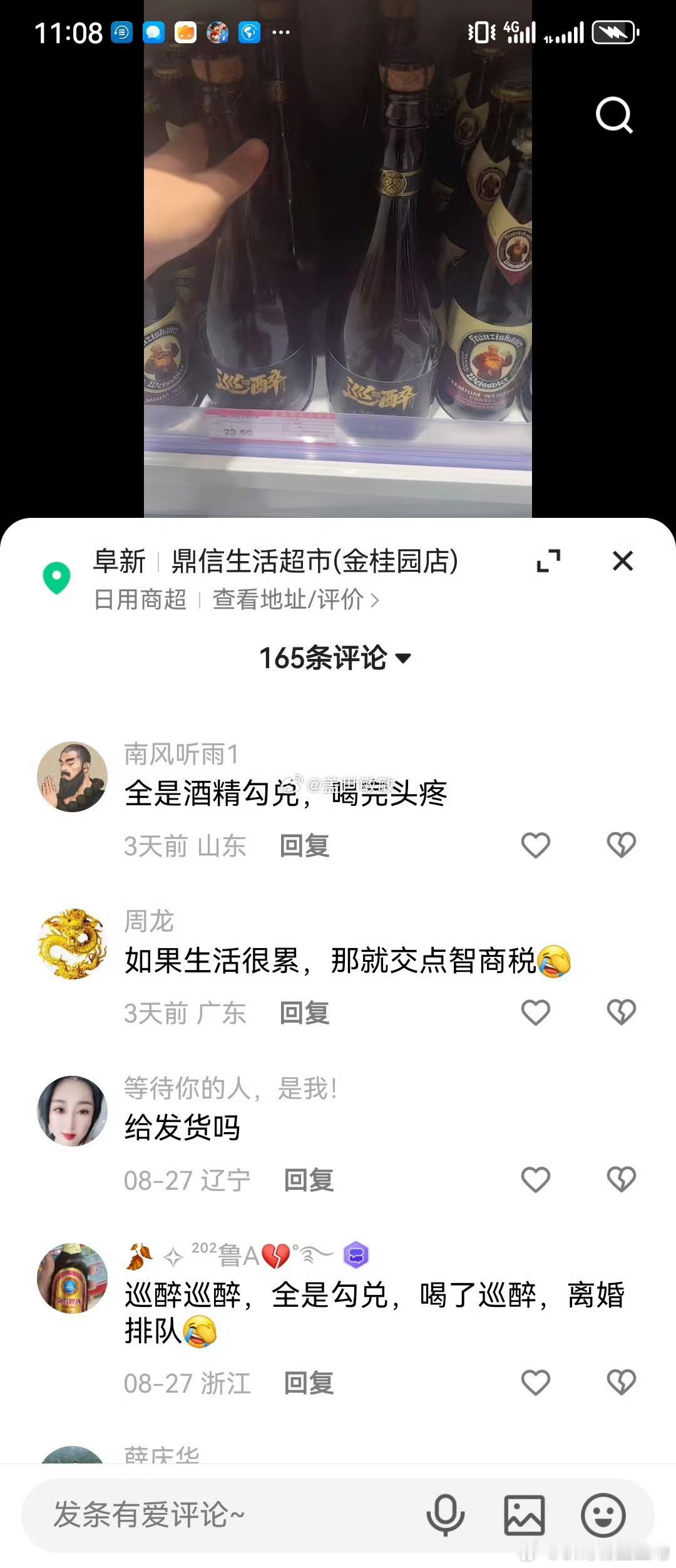Close the comments panel
This screenshot has width=676, height=1568.
pyautogui.click(x=623, y=560)
